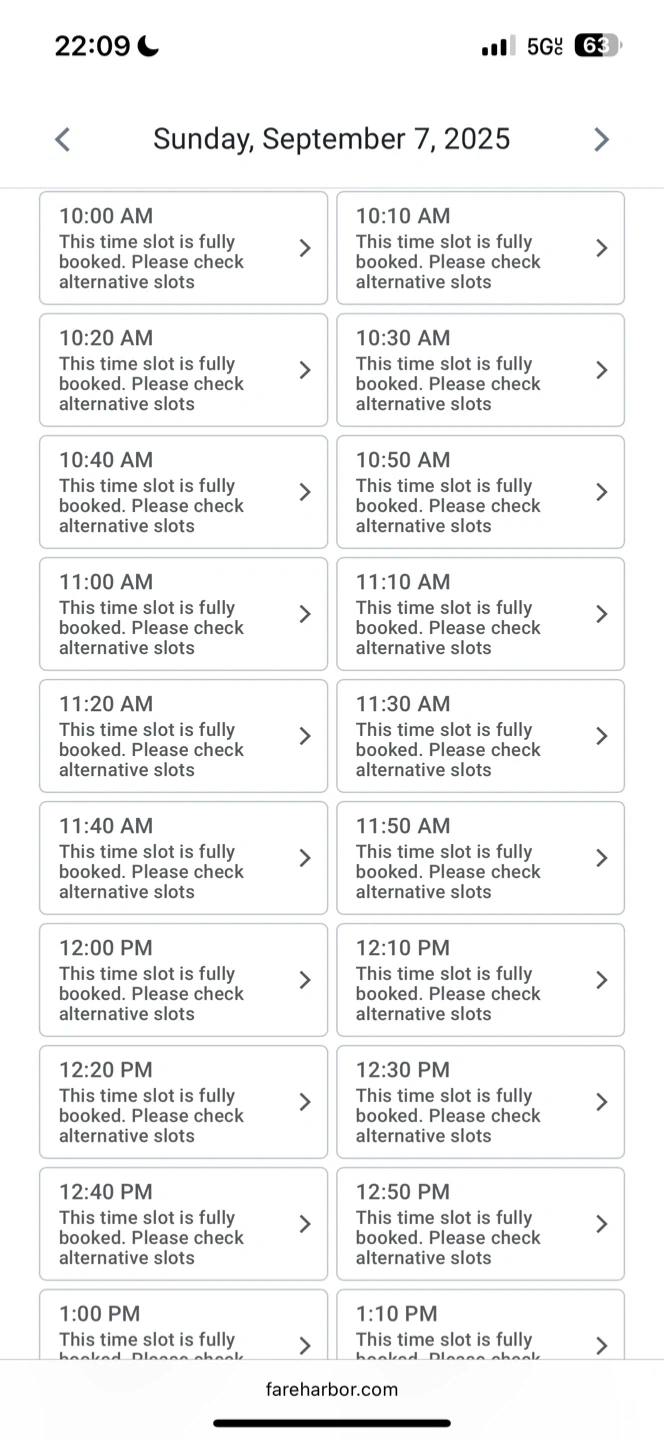Pick the 11:50 AM slot
The height and width of the screenshot is (1440, 664).
(480, 858)
